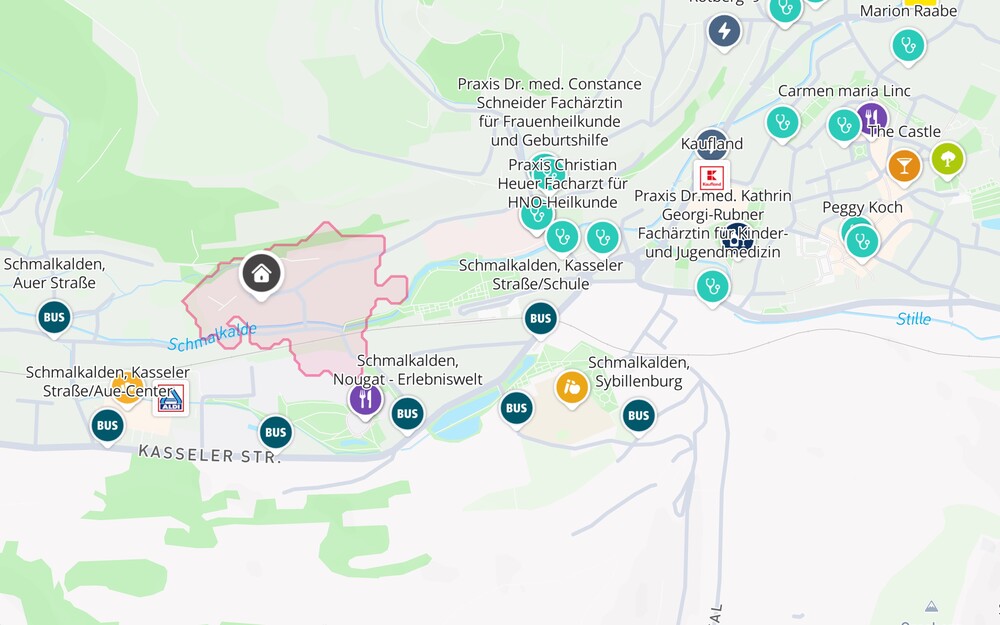This screenshot has width=1000, height=625.
Task: Tap the orange info marker near Sybillenburg
Action: tap(572, 387)
